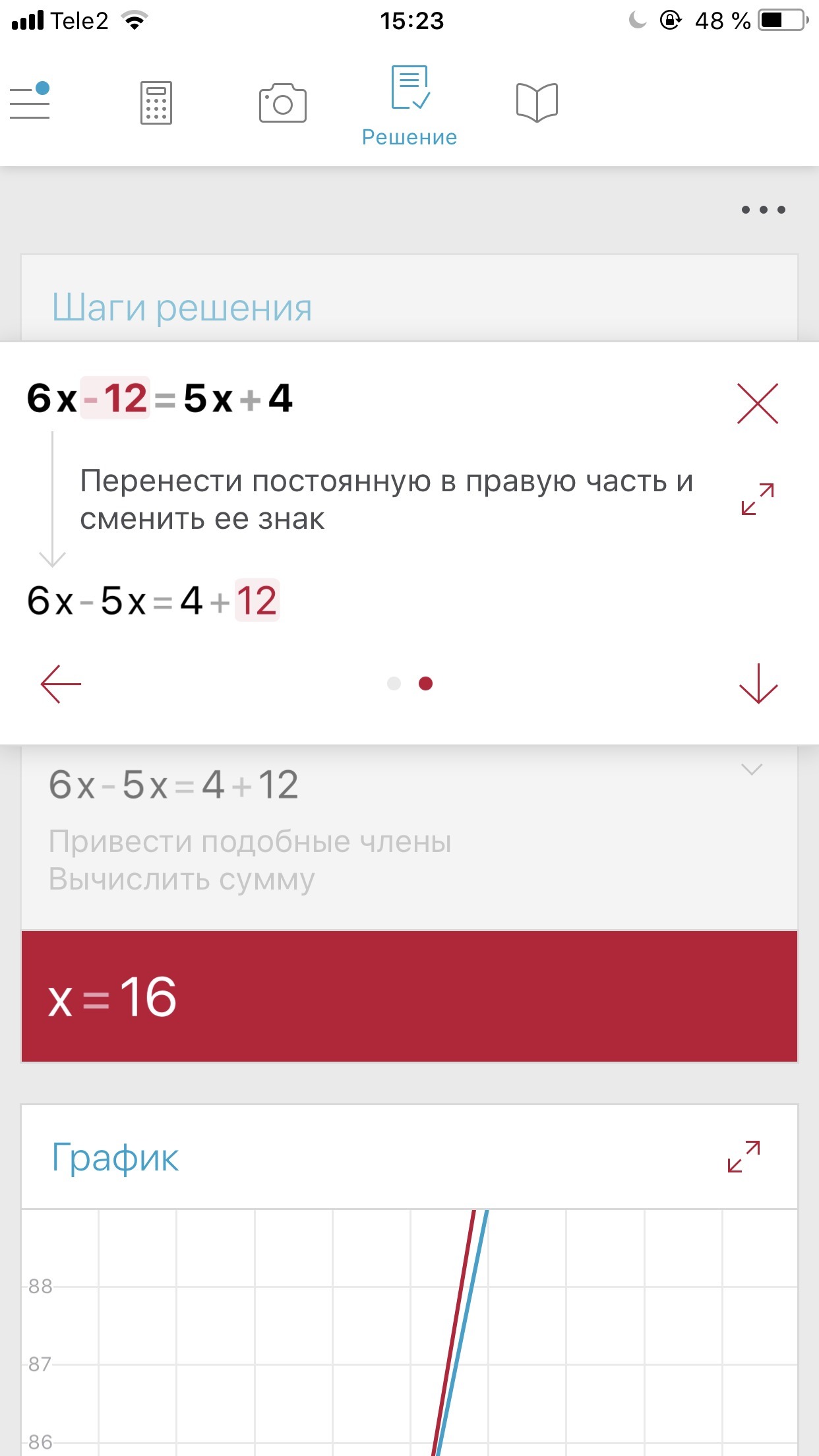This screenshot has height=1456, width=819.
Task: Select the Решение tab
Action: (409, 105)
